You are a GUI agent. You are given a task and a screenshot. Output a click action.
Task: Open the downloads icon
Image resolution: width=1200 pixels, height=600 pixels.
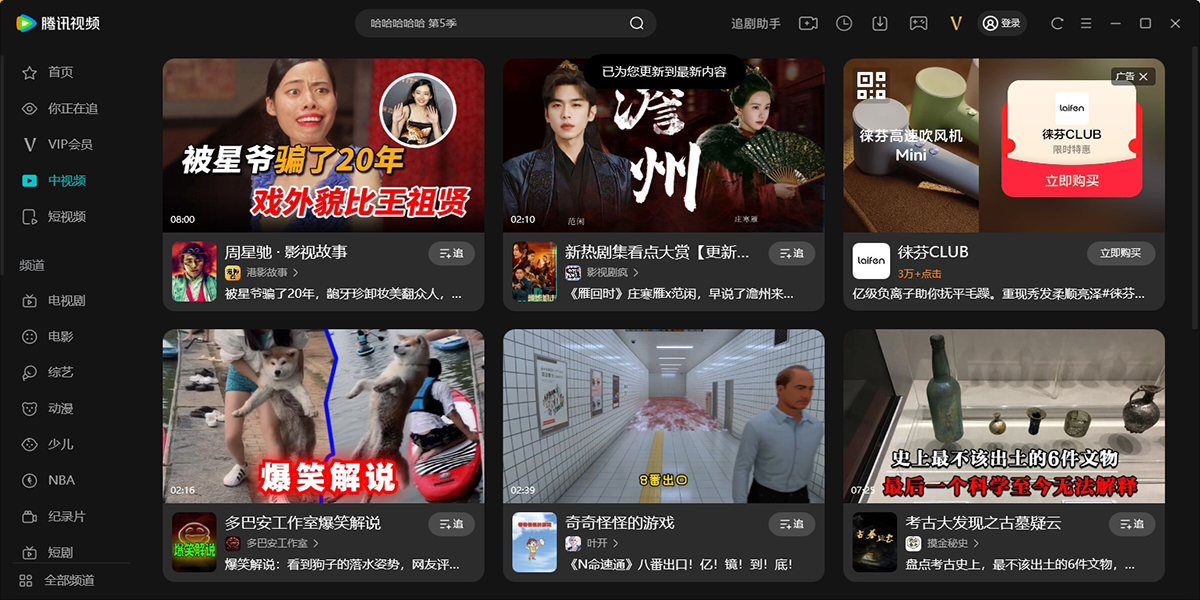coord(880,23)
